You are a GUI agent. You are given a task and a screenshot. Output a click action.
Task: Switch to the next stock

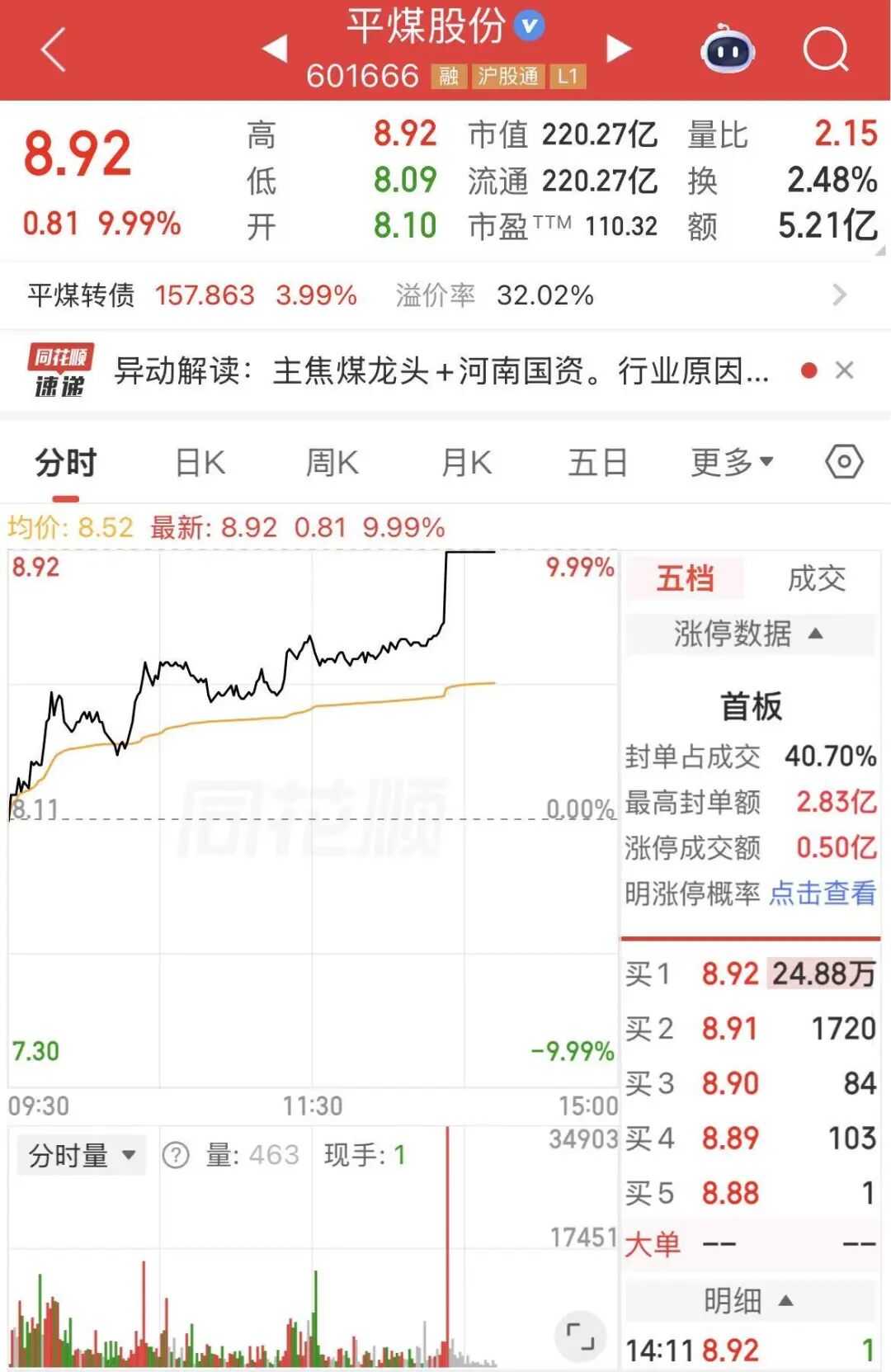coord(619,49)
